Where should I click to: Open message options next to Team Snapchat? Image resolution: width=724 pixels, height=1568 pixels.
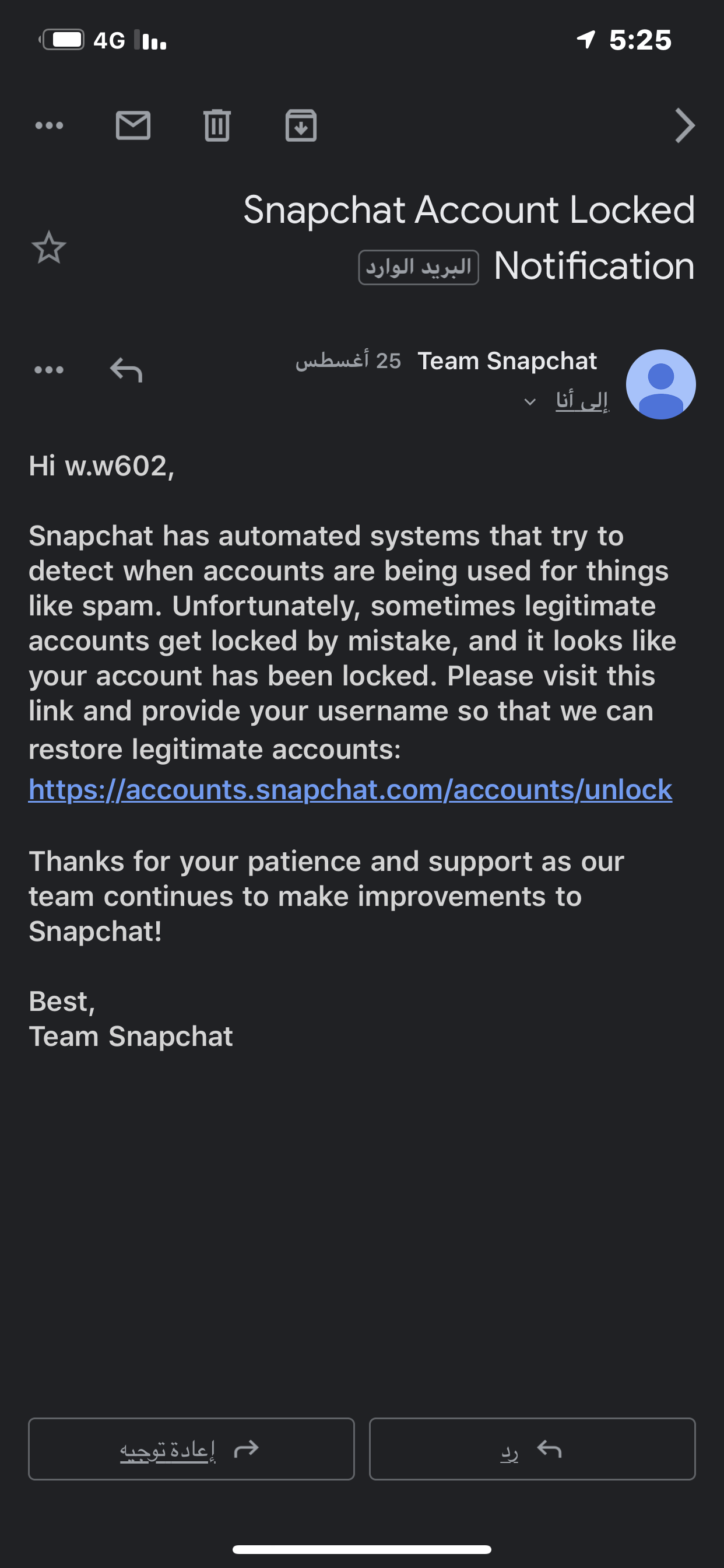point(50,370)
